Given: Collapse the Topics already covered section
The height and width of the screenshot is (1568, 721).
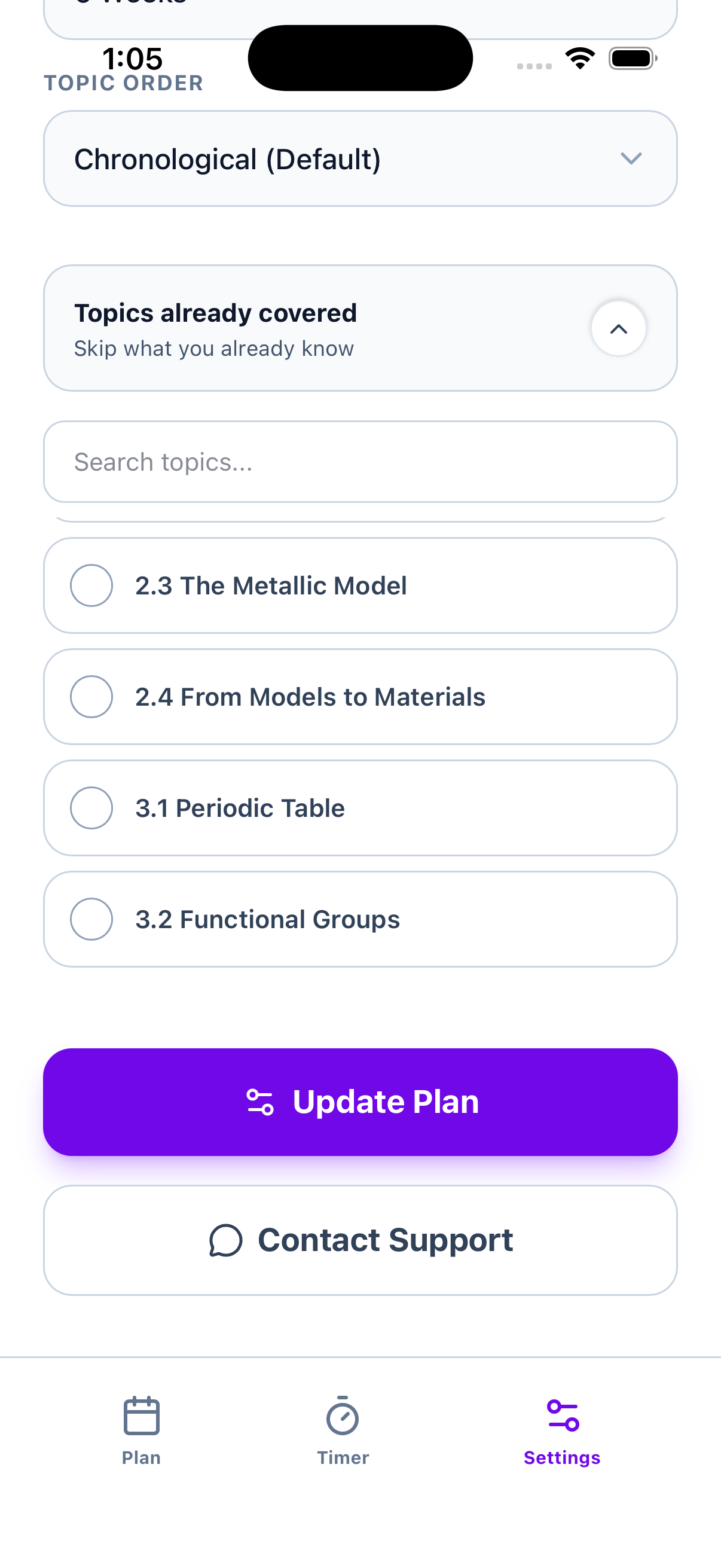Looking at the screenshot, I should click(619, 328).
